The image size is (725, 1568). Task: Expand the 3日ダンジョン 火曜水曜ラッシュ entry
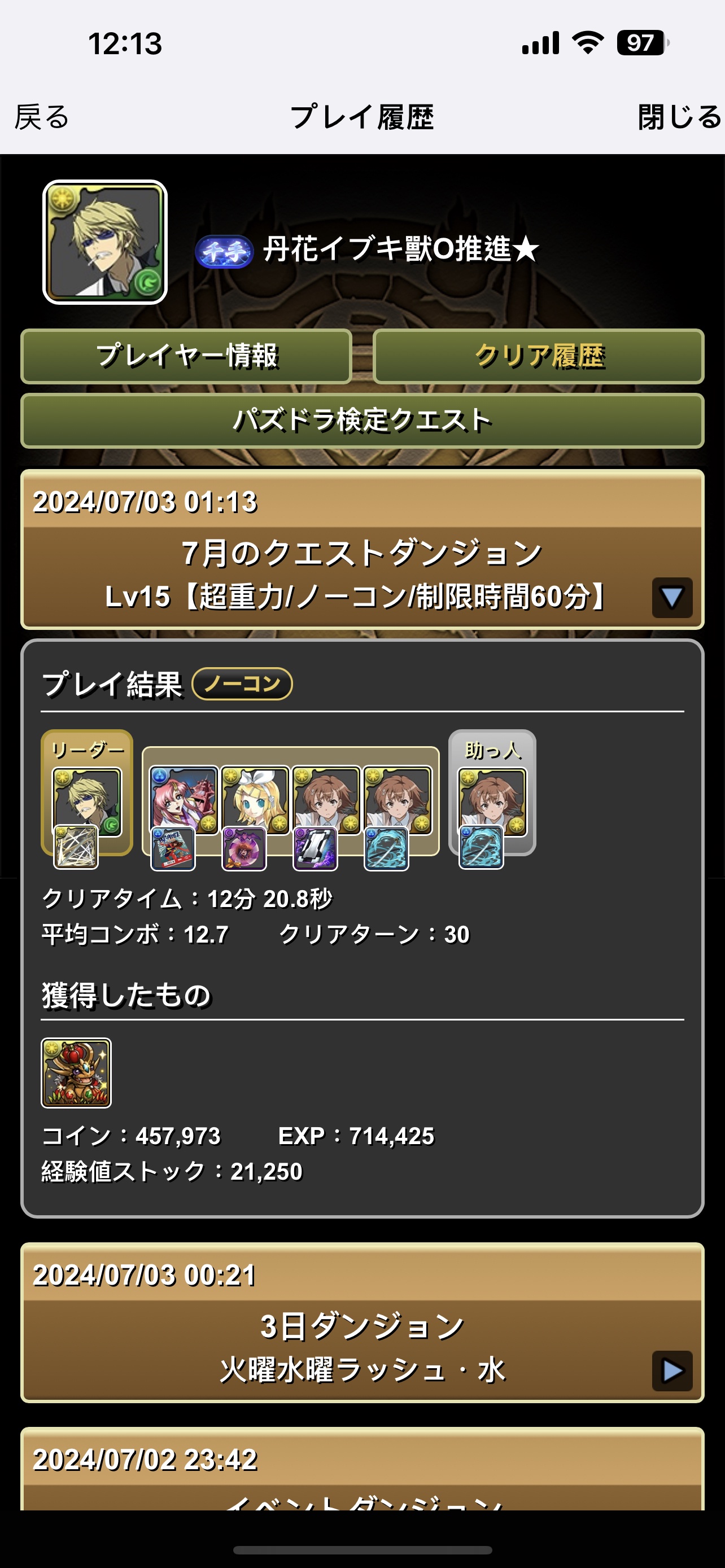(671, 1370)
